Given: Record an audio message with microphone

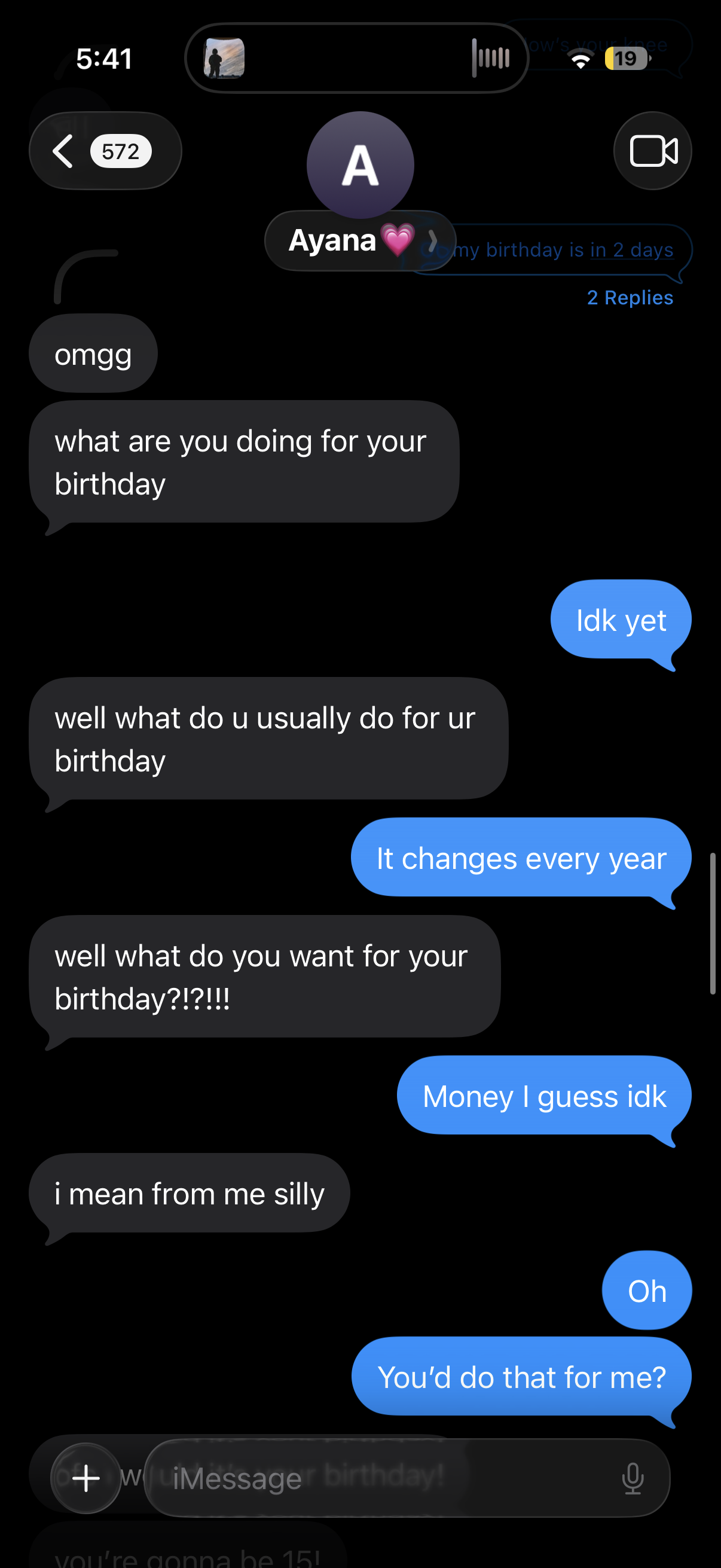Looking at the screenshot, I should [633, 1478].
